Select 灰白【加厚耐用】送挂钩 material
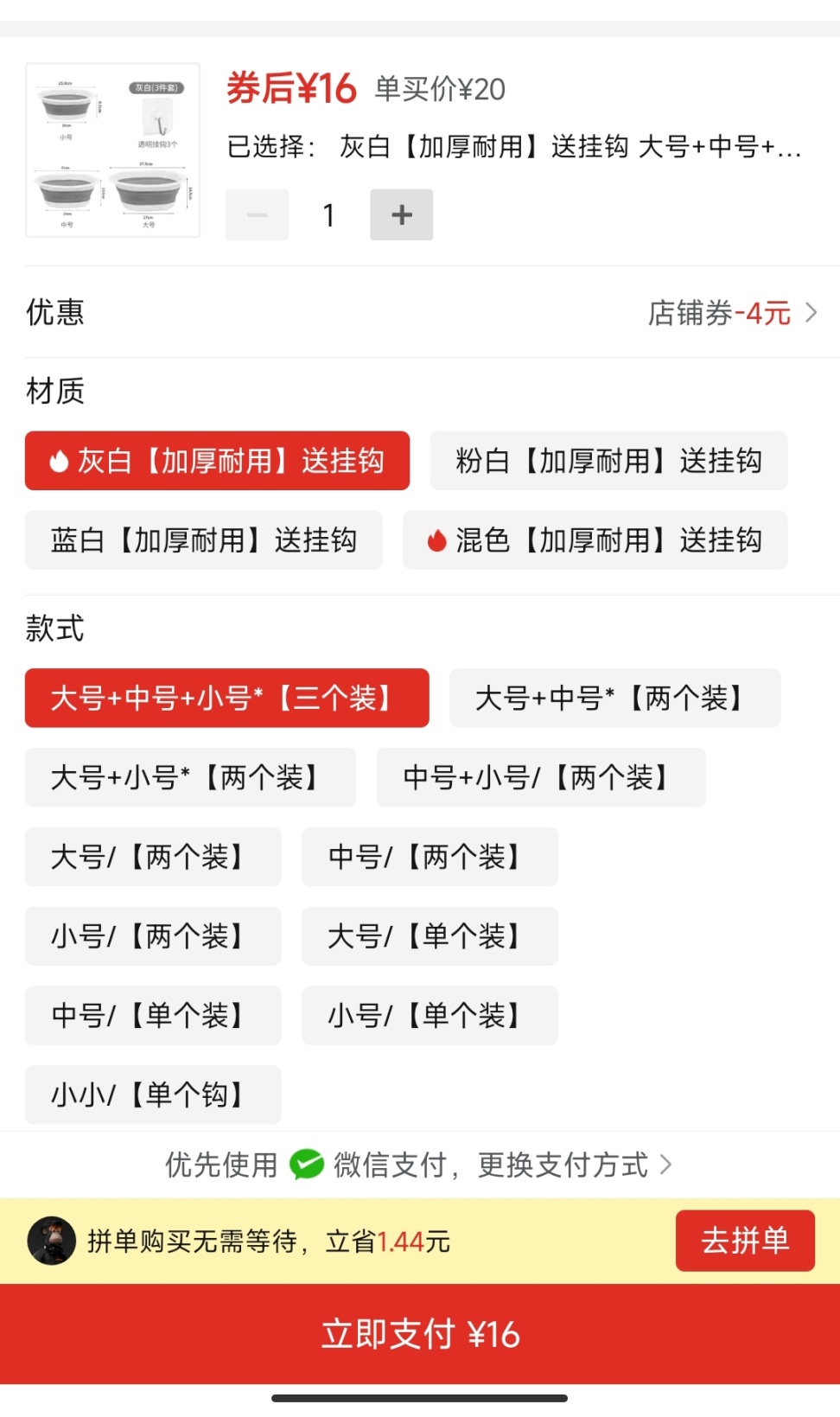840x1417 pixels. tap(217, 461)
